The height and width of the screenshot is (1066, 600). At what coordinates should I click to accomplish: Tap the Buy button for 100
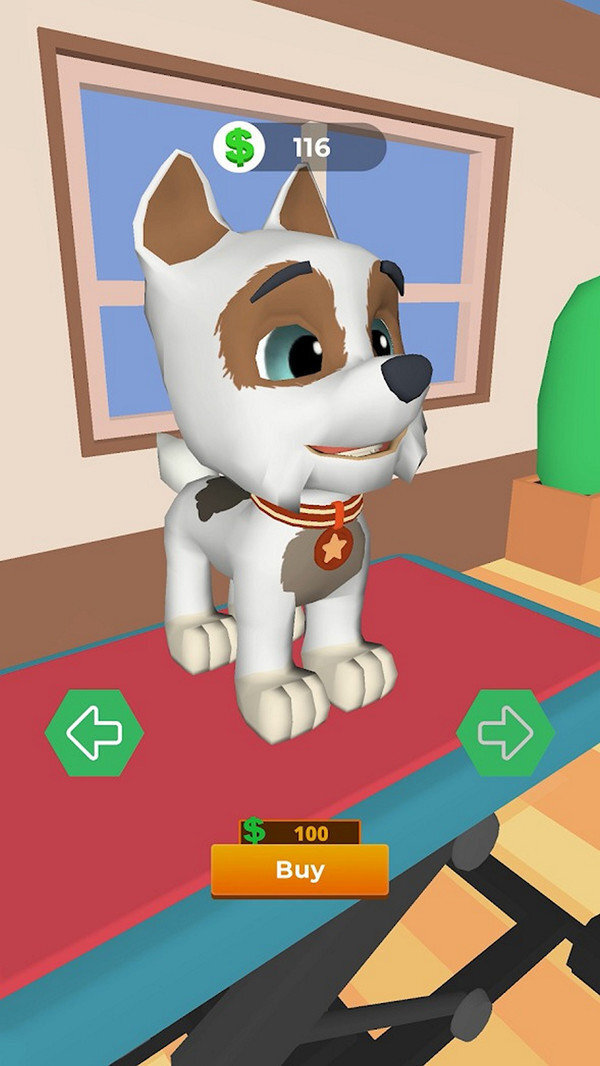point(299,869)
